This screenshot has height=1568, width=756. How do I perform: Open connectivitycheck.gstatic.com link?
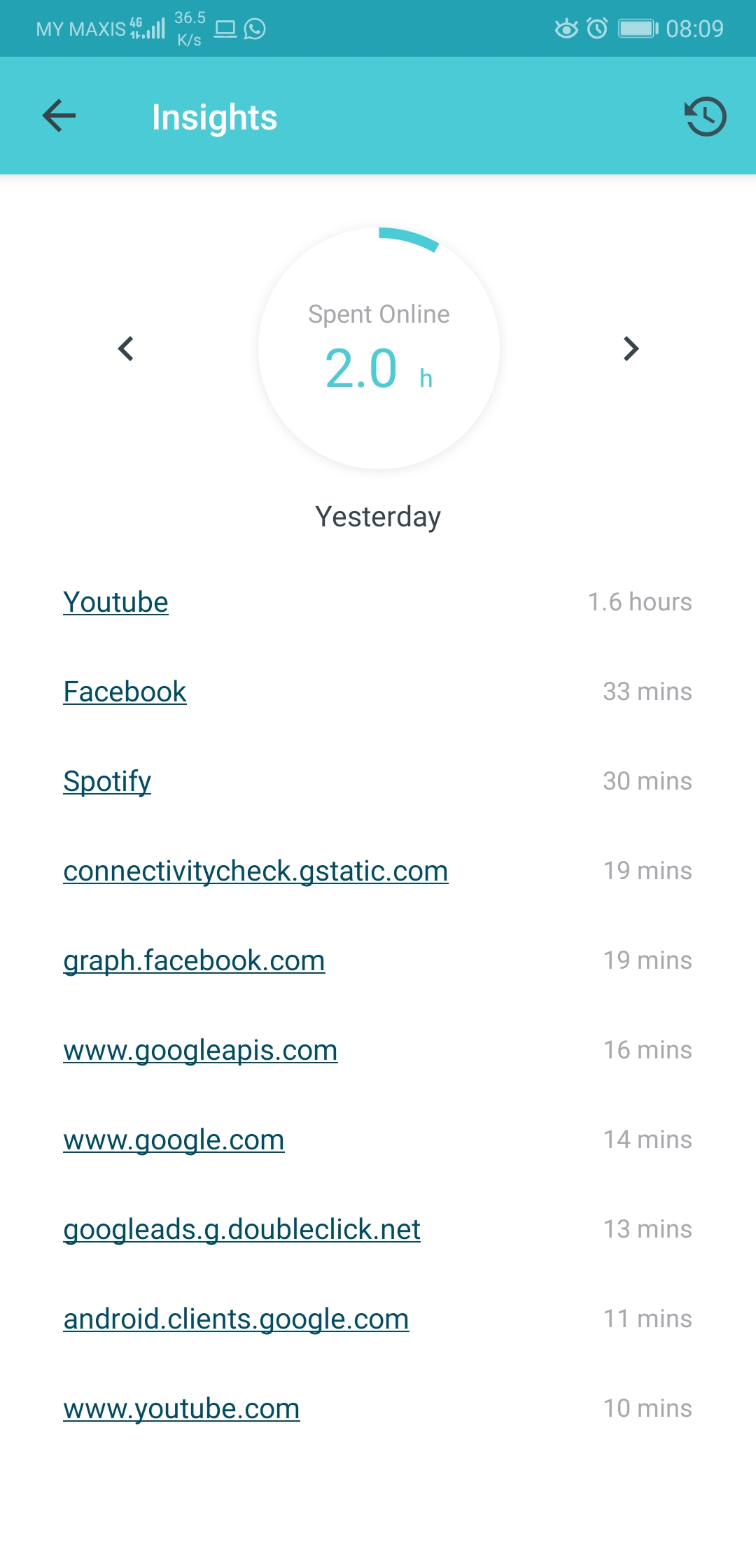click(x=255, y=871)
